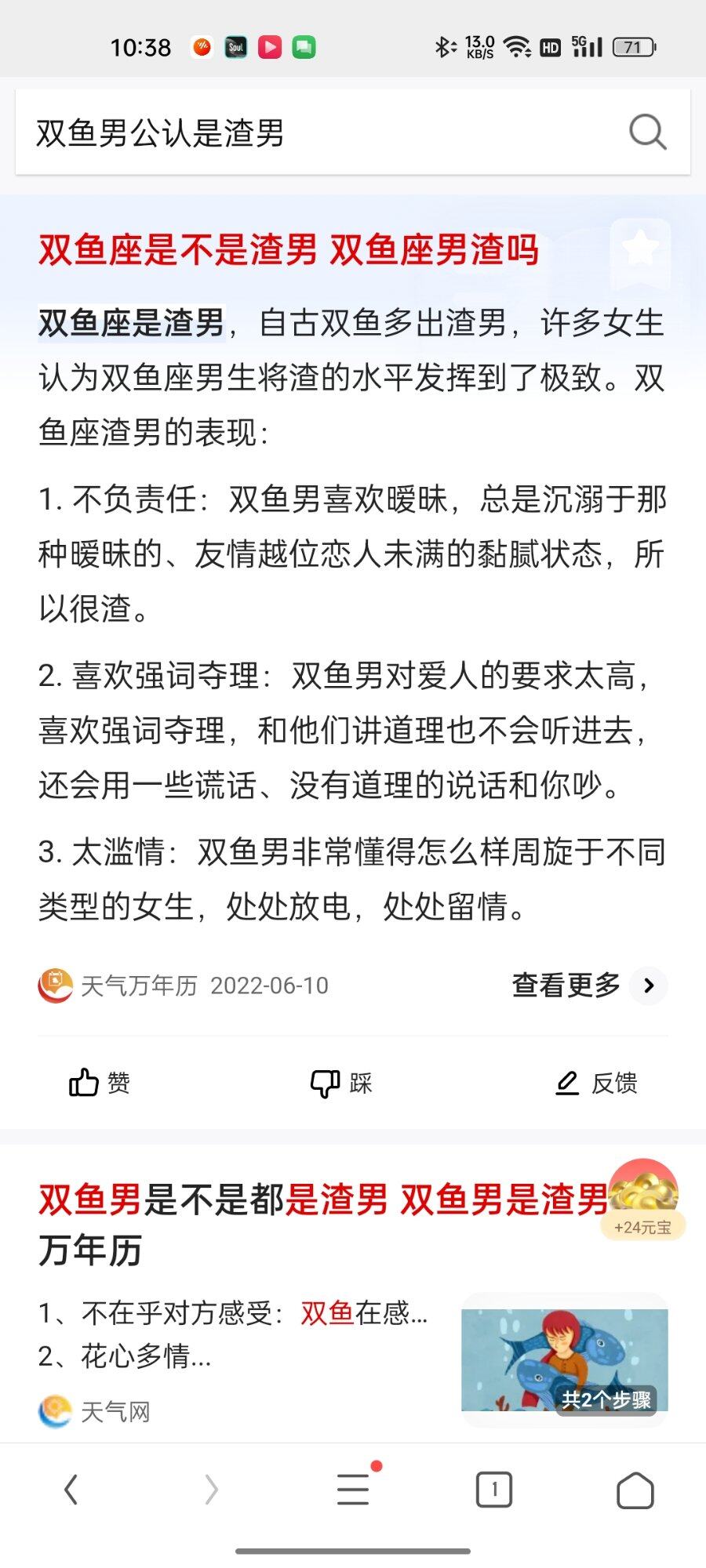Bookmark the featured answer with the star icon
The height and width of the screenshot is (1568, 706).
point(640,251)
